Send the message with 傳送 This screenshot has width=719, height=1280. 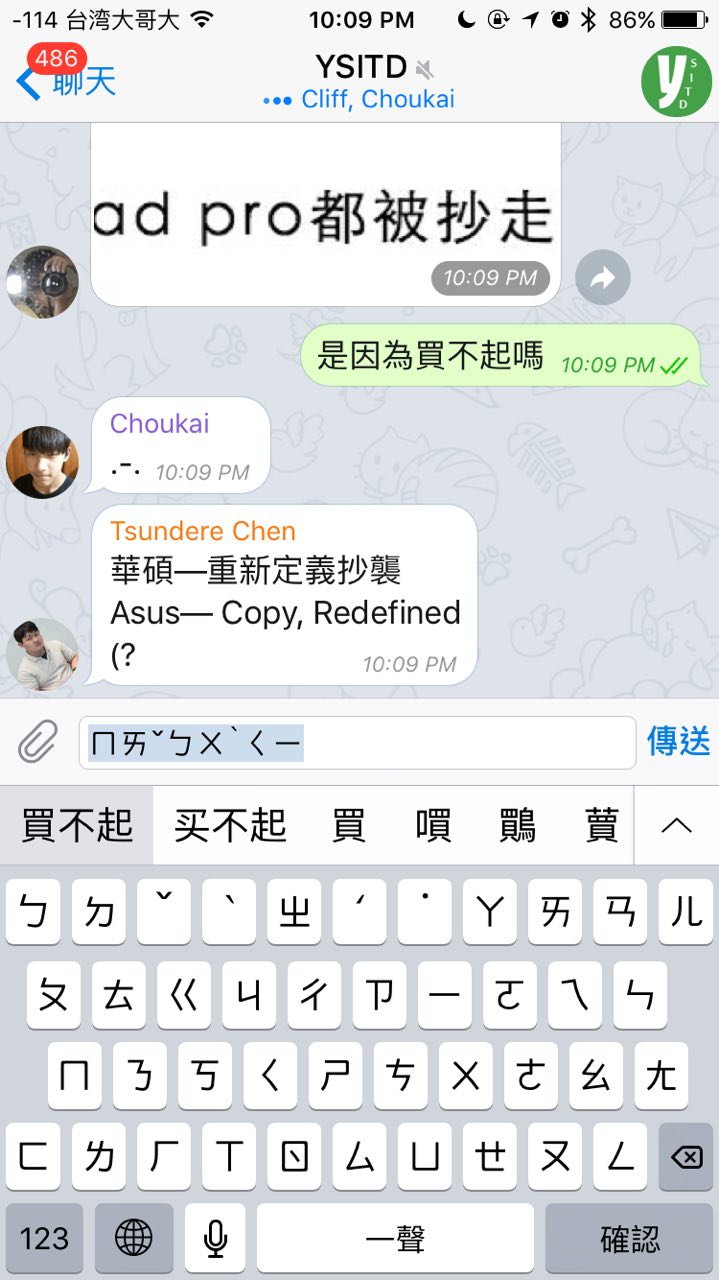click(678, 742)
